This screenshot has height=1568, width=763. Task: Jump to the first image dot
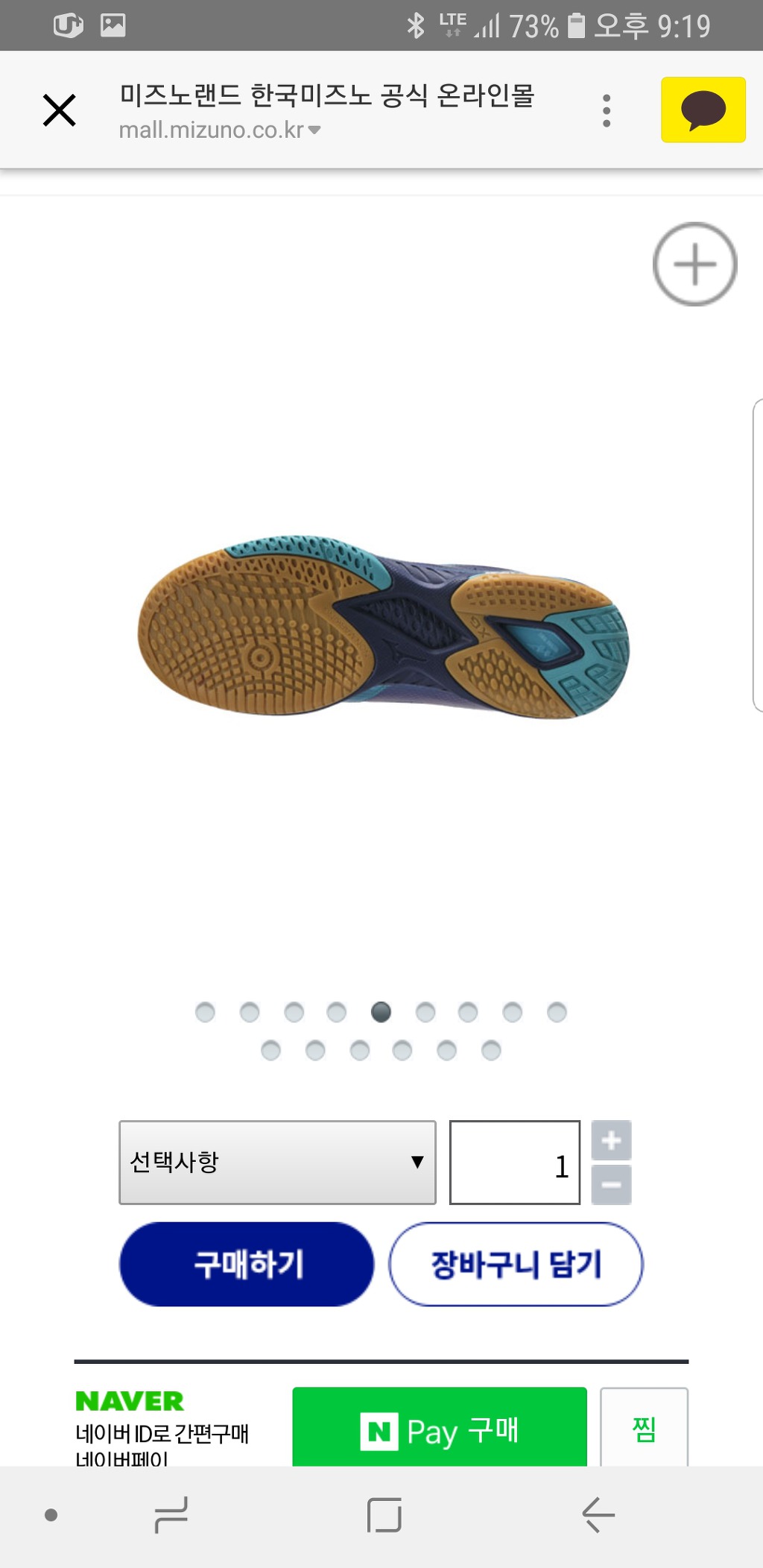tap(205, 1012)
